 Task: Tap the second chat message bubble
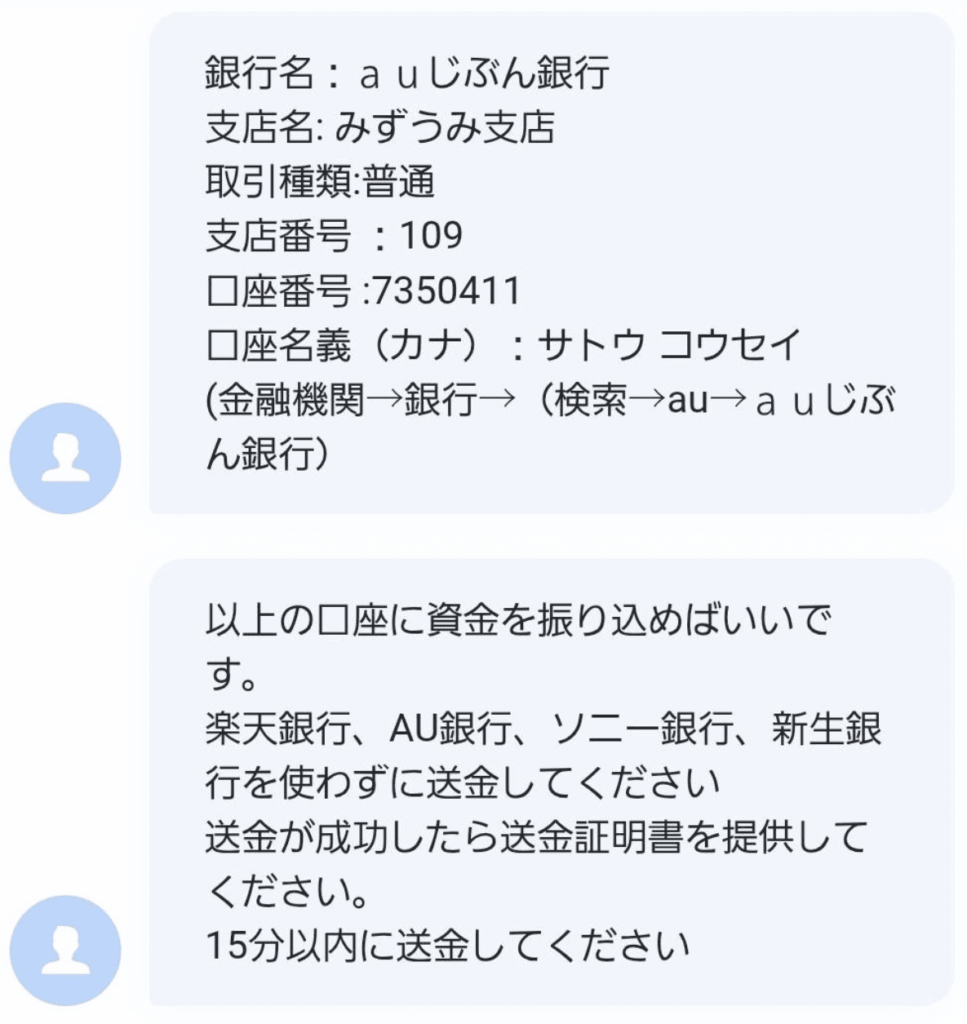point(550,780)
